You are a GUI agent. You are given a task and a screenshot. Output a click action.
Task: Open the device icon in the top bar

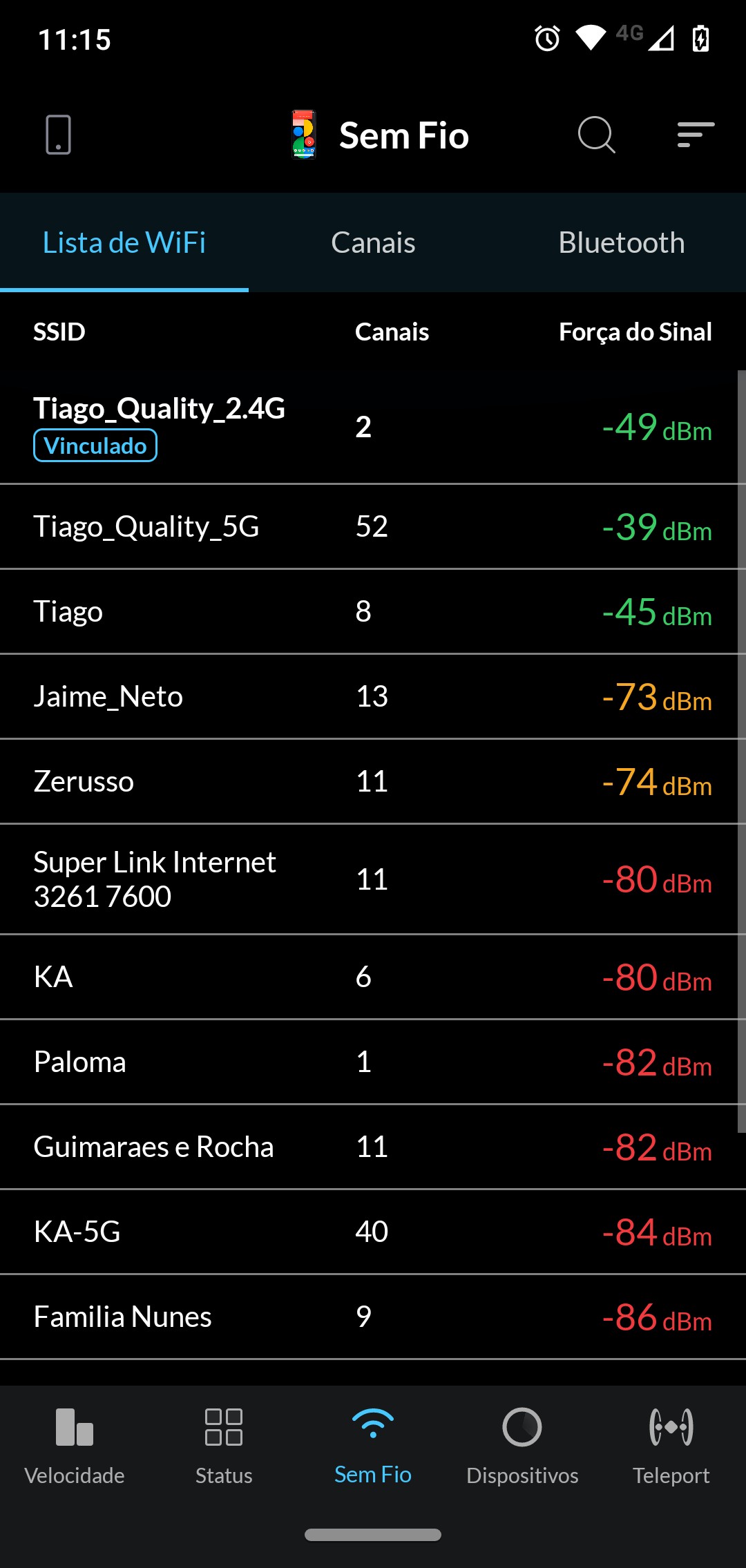58,135
